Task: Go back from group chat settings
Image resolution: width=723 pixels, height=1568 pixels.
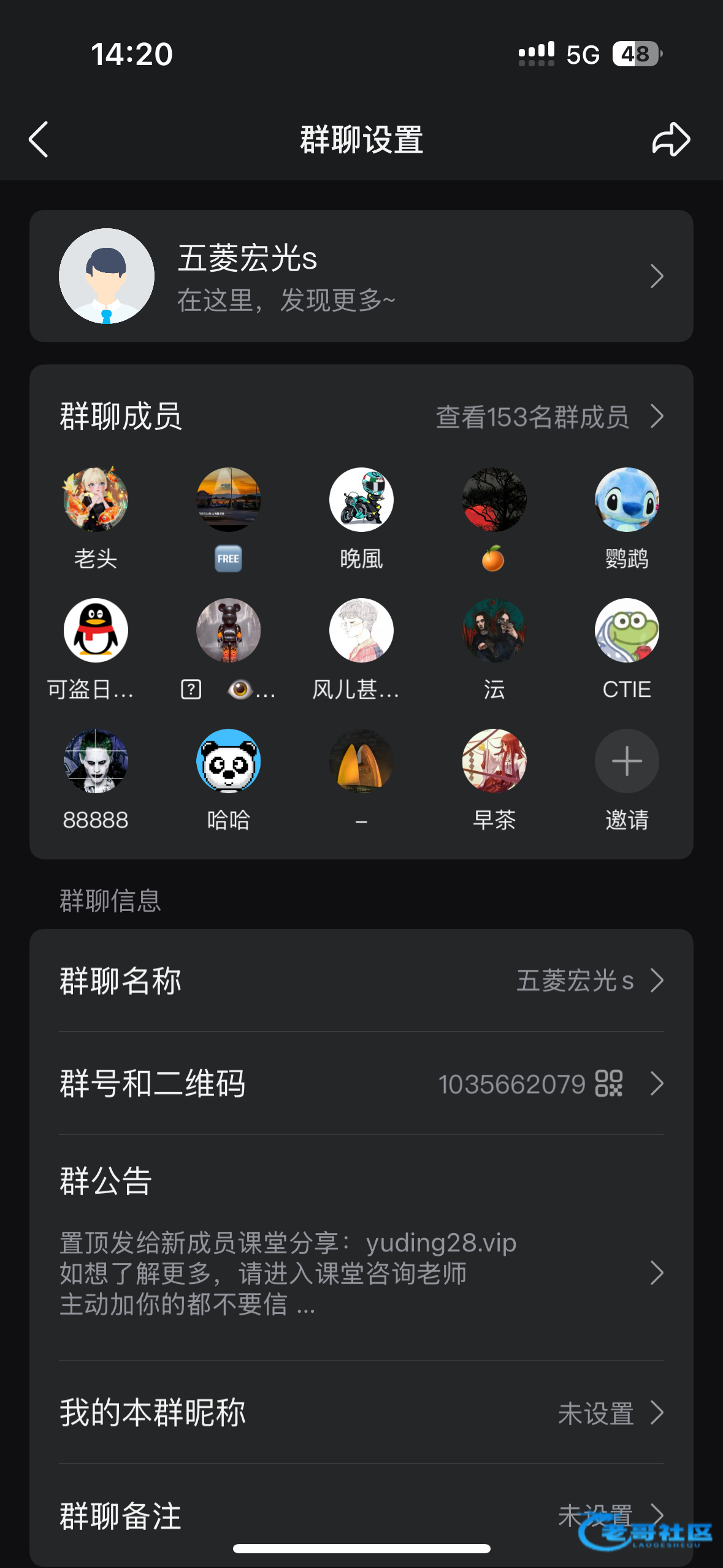Action: tap(39, 139)
